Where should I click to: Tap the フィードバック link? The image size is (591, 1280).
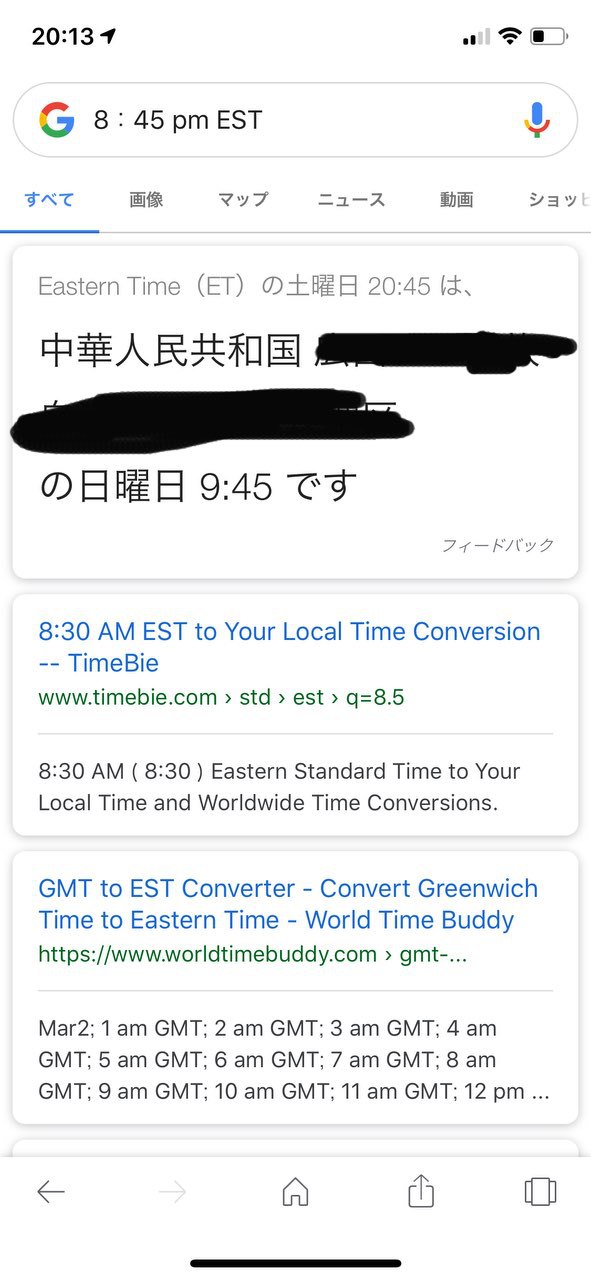point(498,545)
